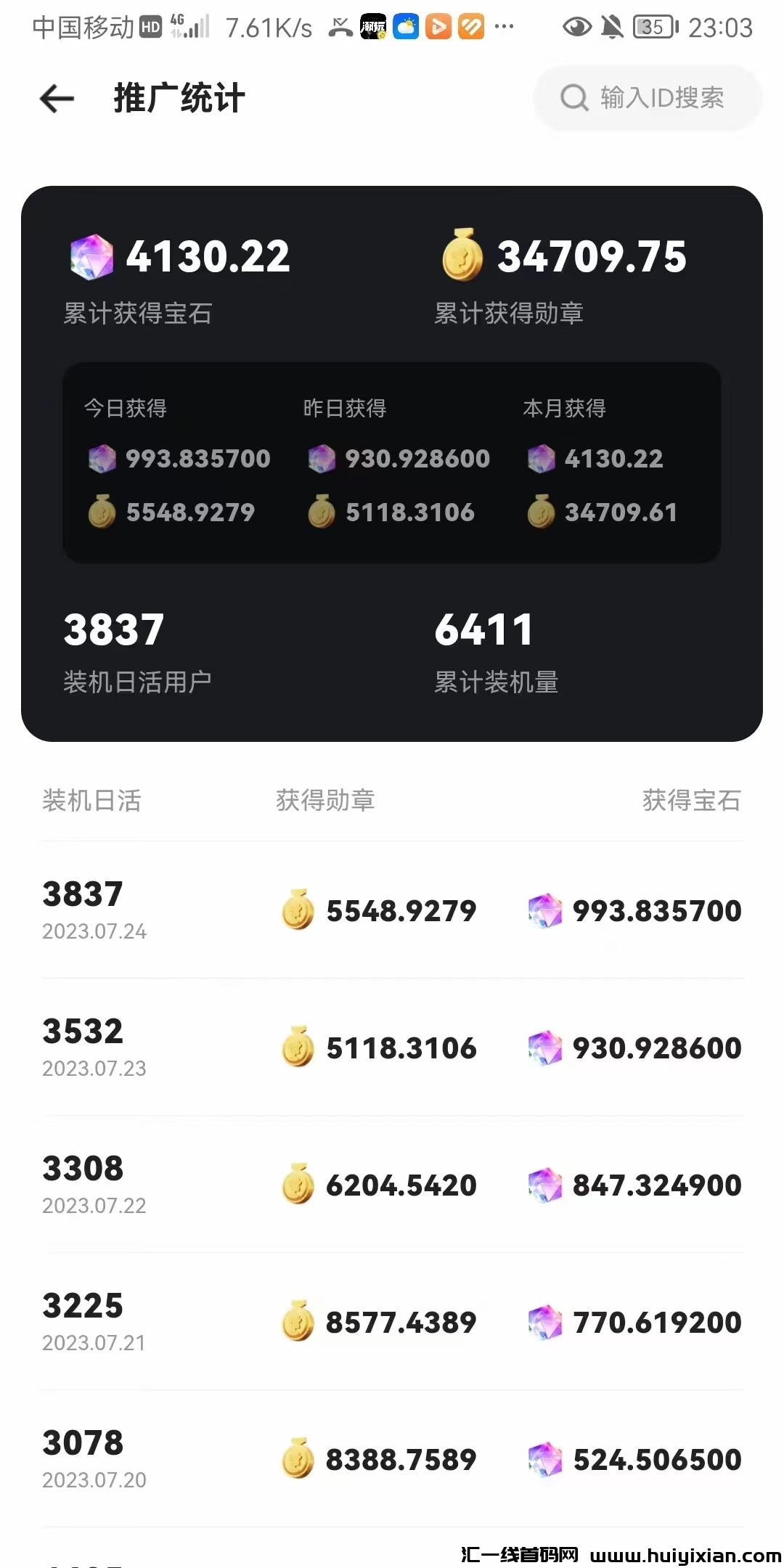Tap the gem icon under 今日获得
Image resolution: width=784 pixels, height=1568 pixels.
[x=104, y=459]
